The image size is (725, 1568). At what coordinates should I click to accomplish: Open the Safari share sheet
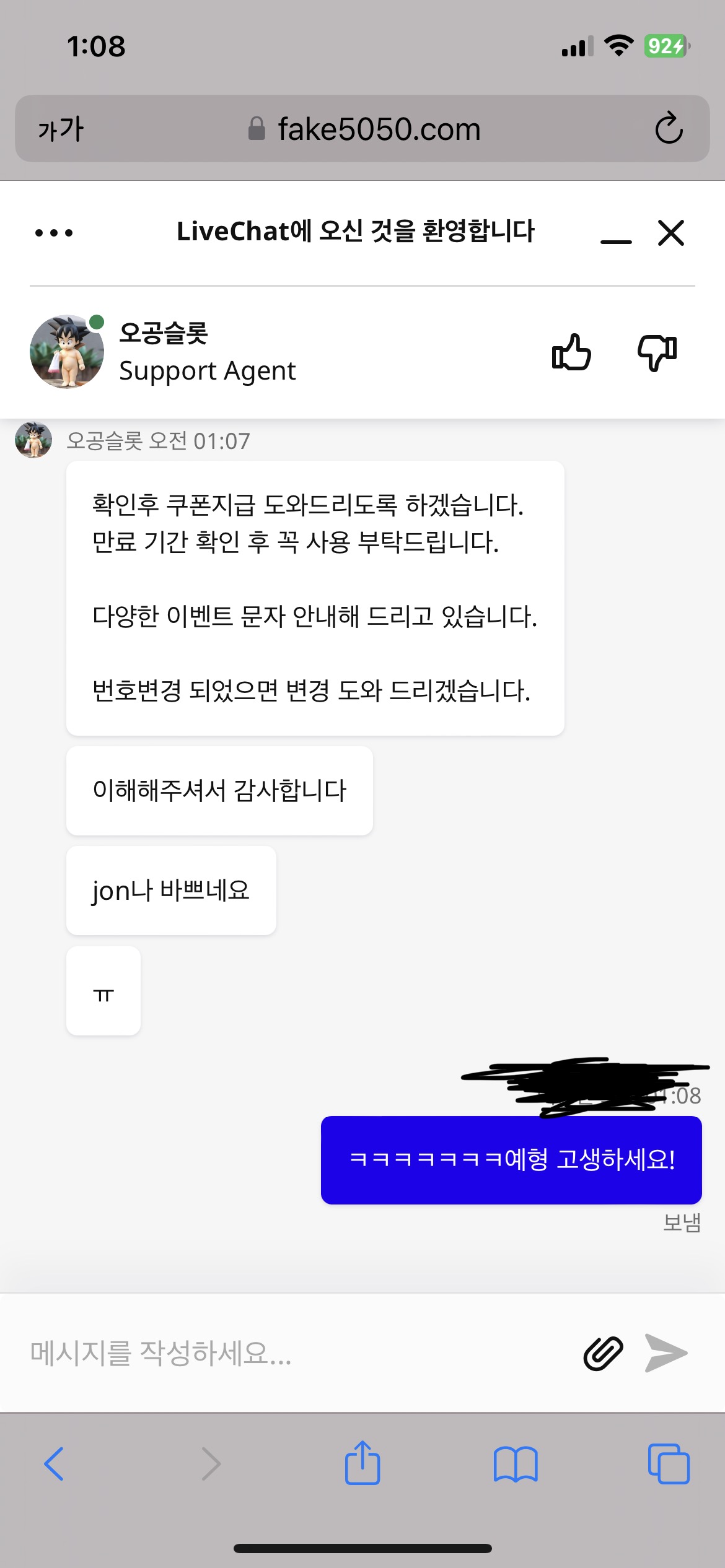[362, 1463]
